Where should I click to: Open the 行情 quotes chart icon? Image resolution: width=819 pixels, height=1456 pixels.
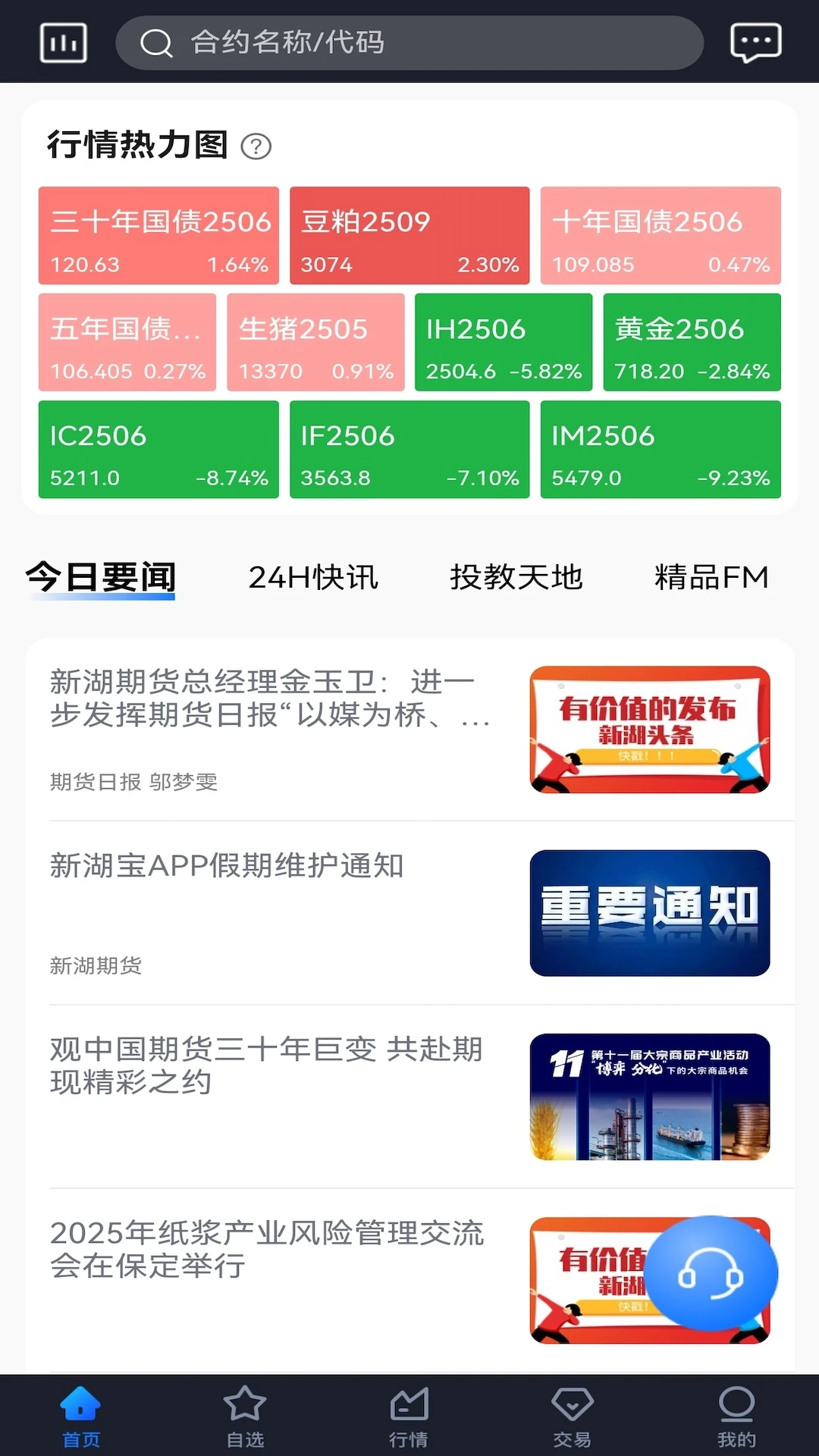(x=409, y=1410)
